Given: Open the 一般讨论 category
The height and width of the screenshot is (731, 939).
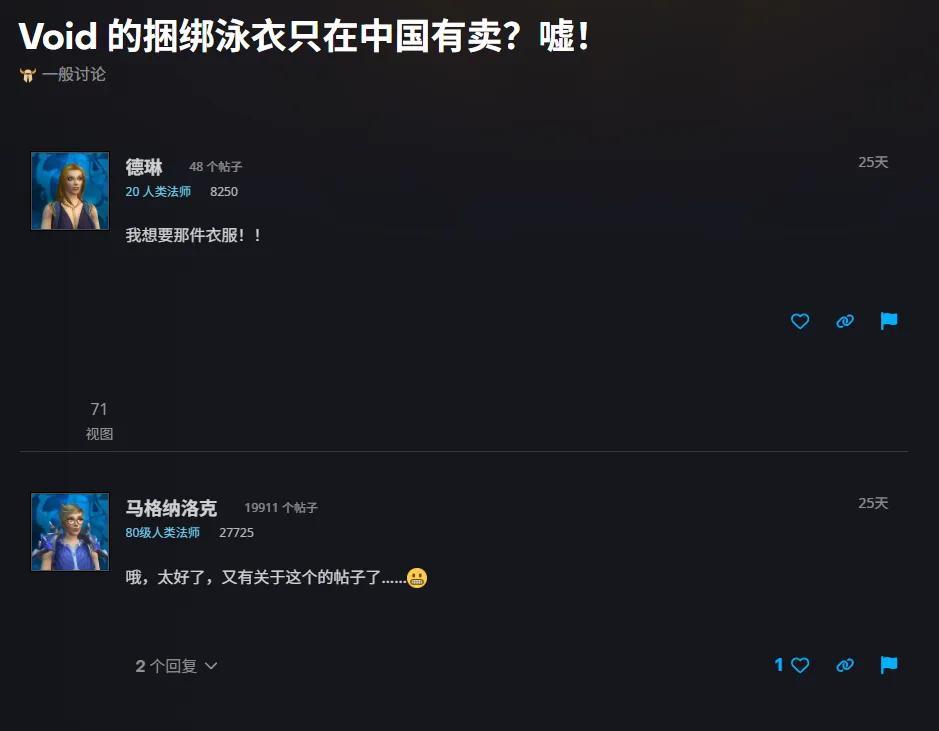Looking at the screenshot, I should (x=73, y=75).
